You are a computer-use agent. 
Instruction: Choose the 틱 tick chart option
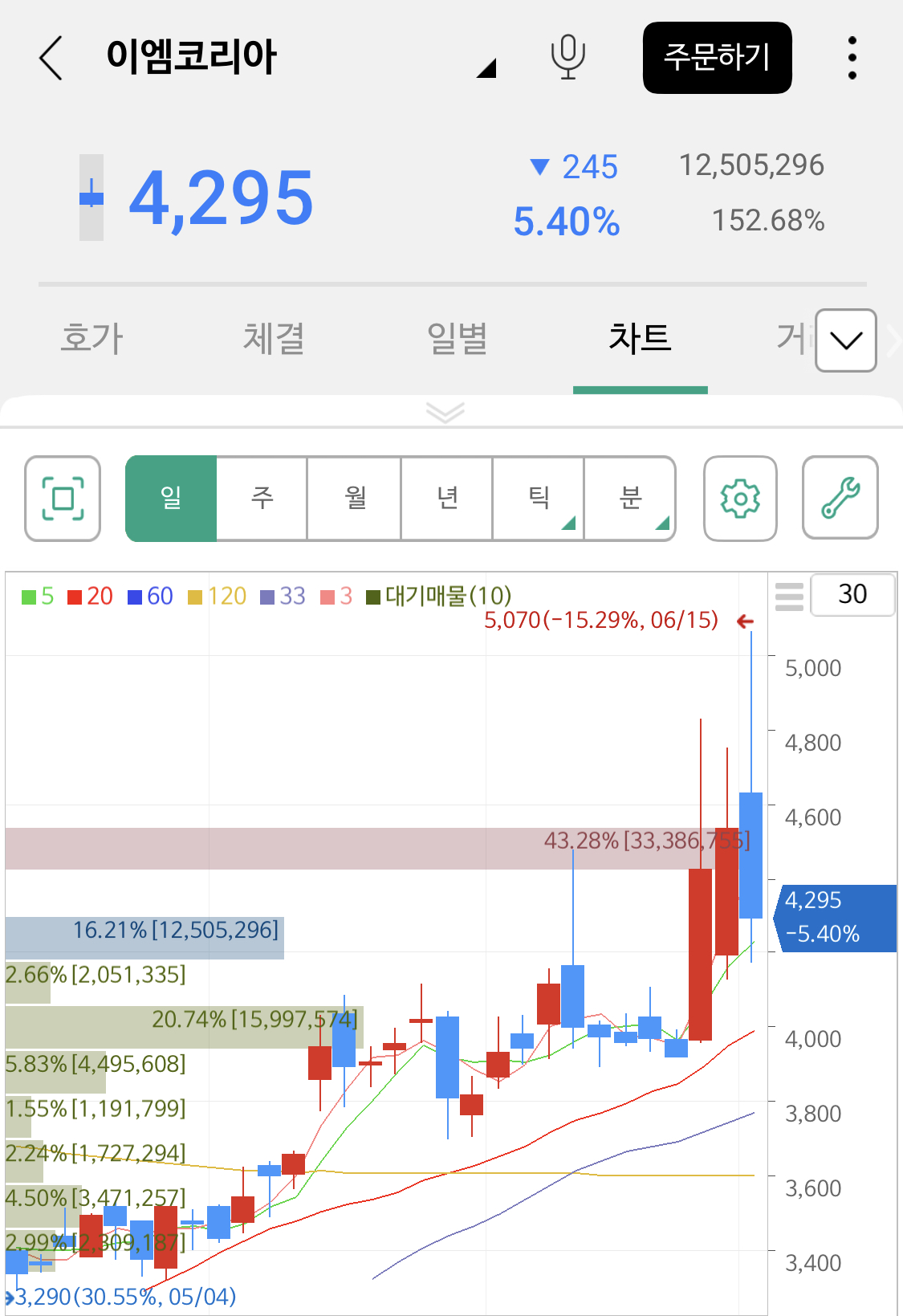pos(539,499)
